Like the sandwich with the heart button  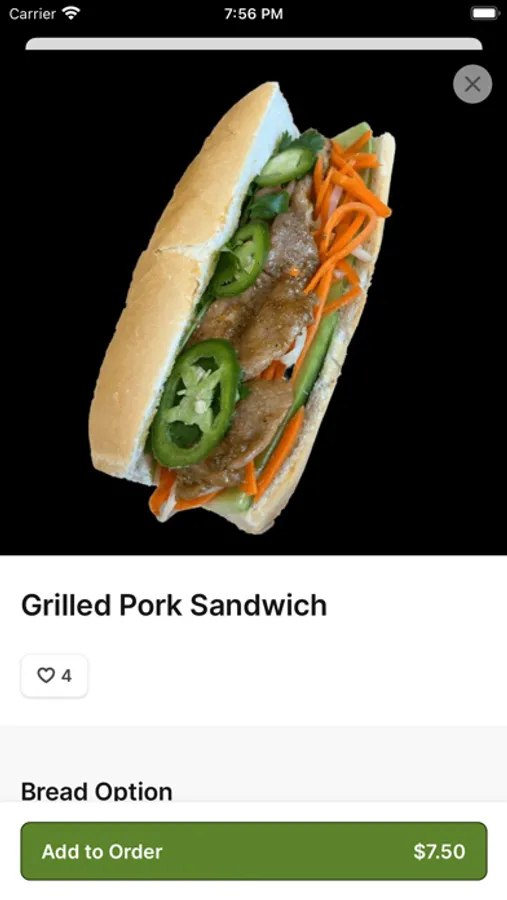tap(54, 676)
